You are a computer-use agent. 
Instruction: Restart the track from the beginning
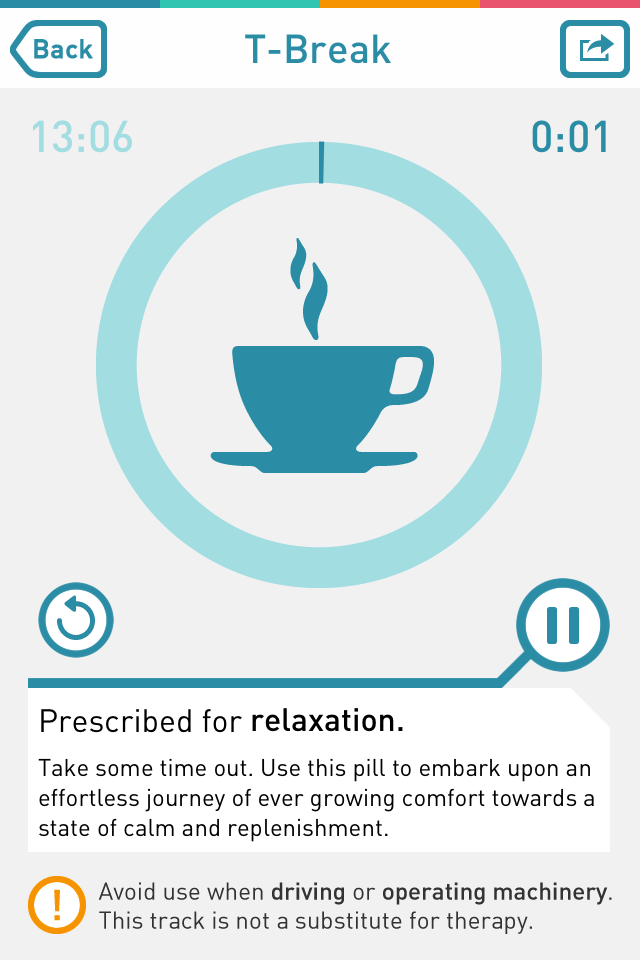pos(76,620)
